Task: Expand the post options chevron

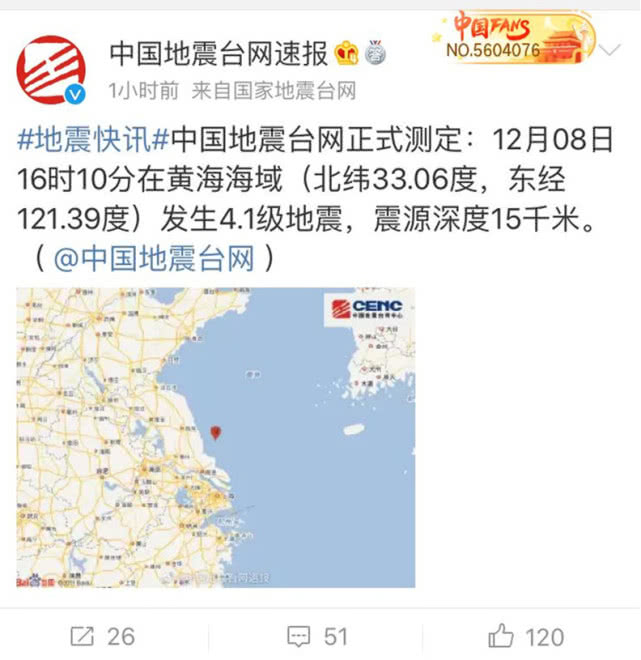Action: click(x=608, y=47)
